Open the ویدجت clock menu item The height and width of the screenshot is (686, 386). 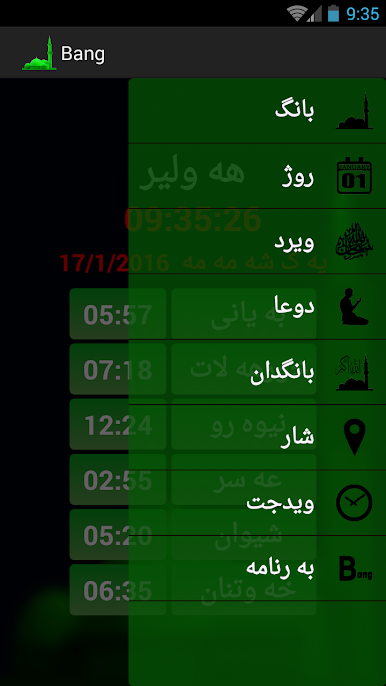click(x=257, y=503)
